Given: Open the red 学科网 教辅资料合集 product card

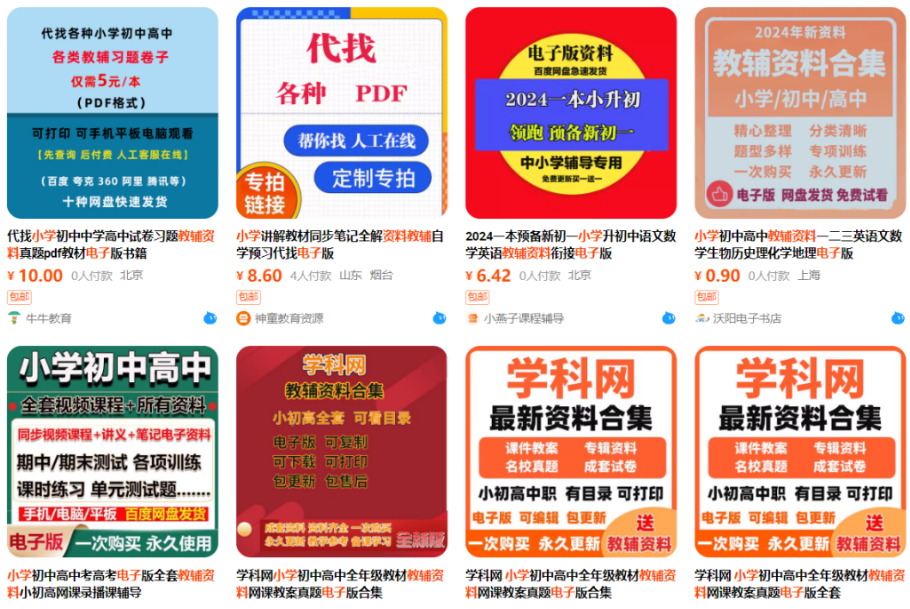Looking at the screenshot, I should click(x=341, y=451).
